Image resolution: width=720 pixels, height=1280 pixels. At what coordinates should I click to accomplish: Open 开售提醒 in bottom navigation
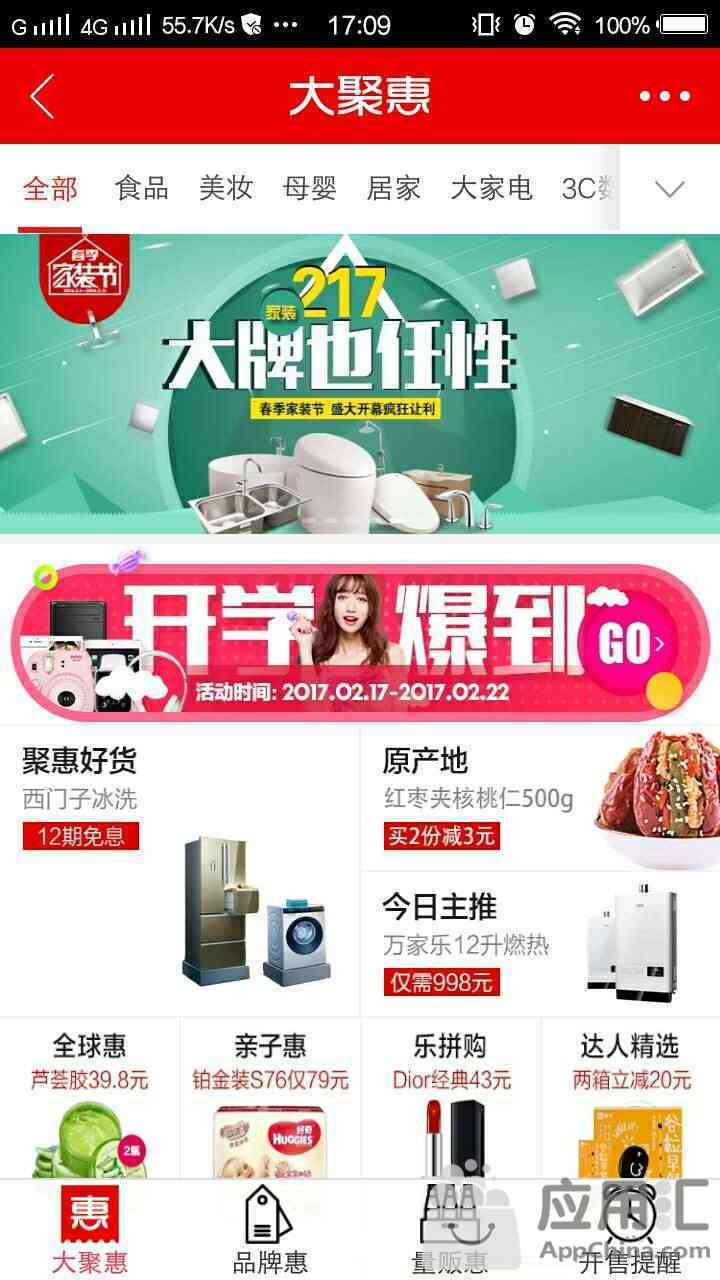630,1230
